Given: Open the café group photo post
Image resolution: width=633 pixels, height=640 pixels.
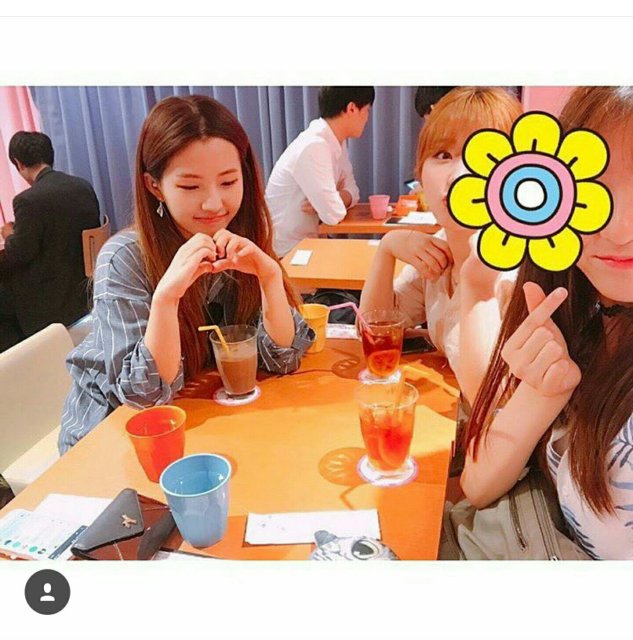Looking at the screenshot, I should point(316,322).
